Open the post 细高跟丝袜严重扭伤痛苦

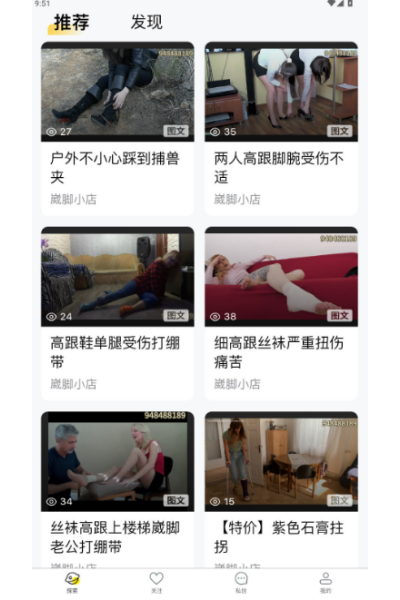281,313
